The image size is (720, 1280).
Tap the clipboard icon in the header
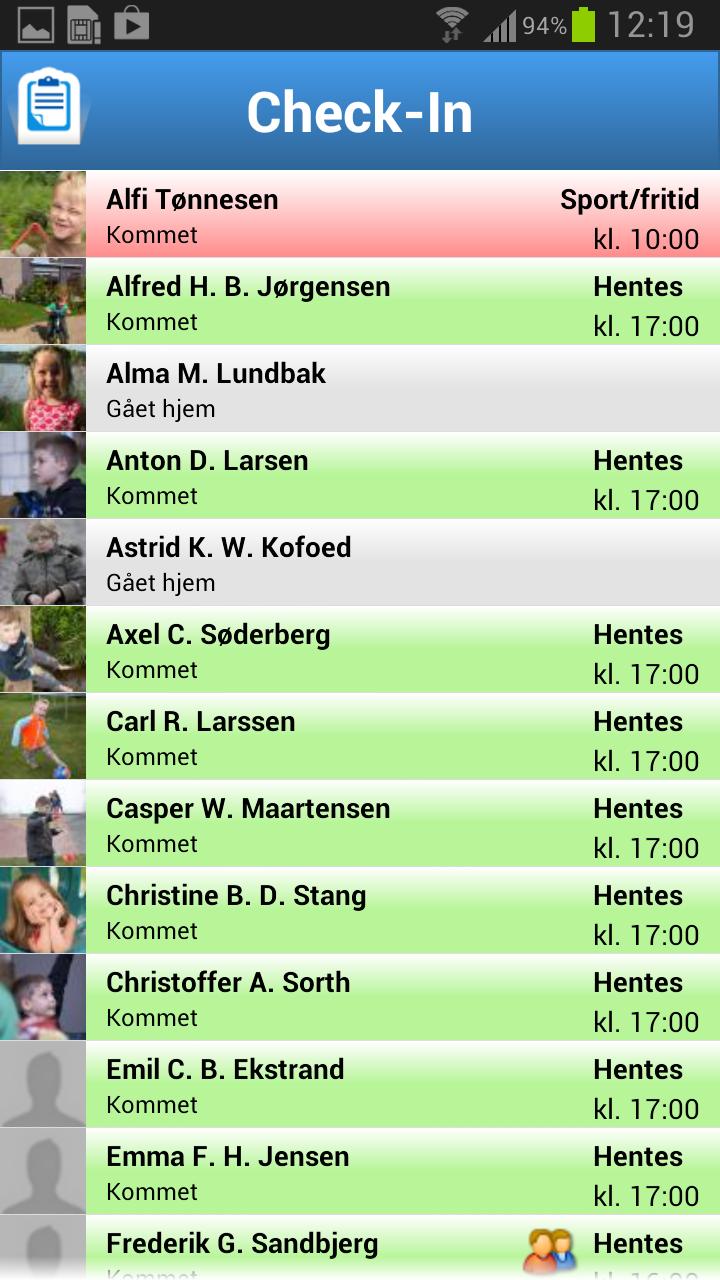point(48,110)
